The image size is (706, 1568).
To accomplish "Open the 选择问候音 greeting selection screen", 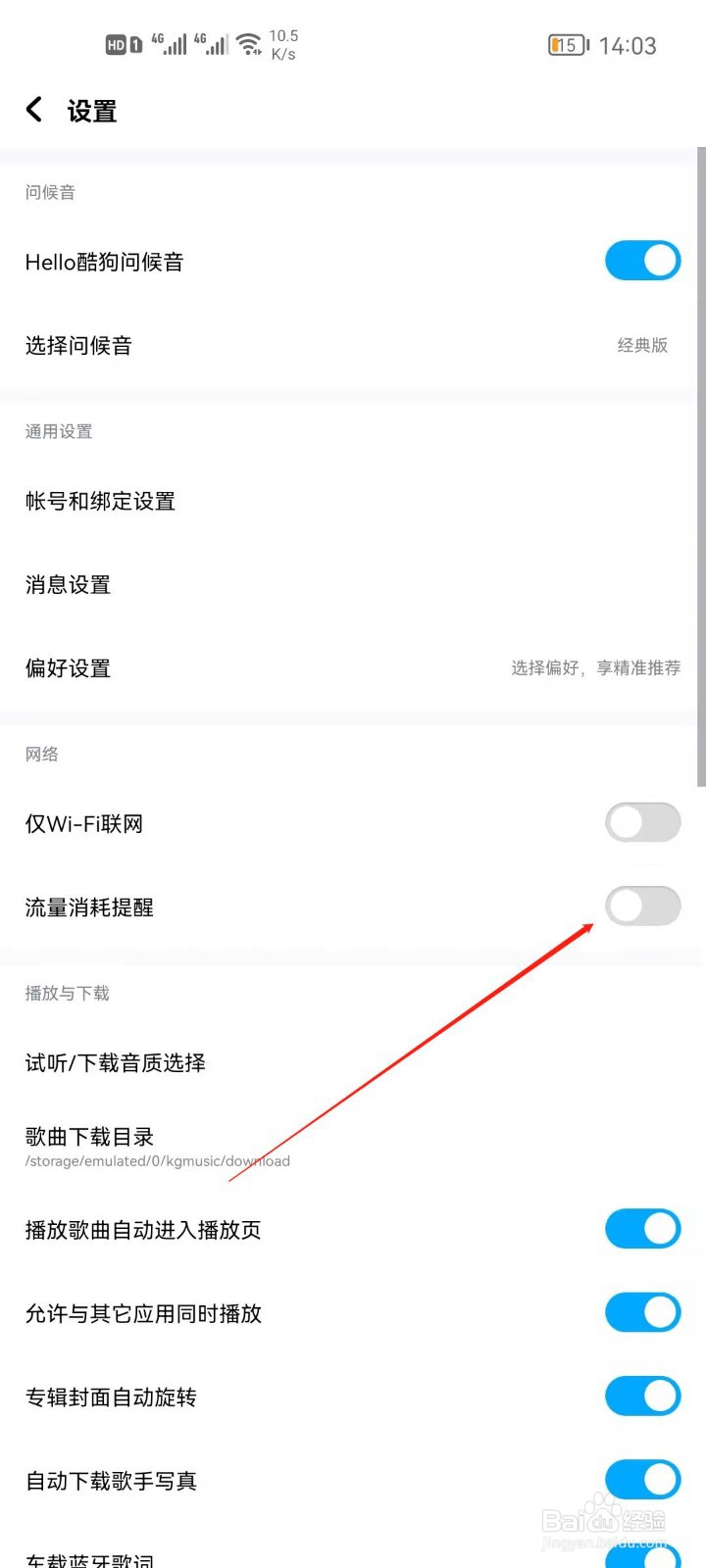I will click(353, 345).
